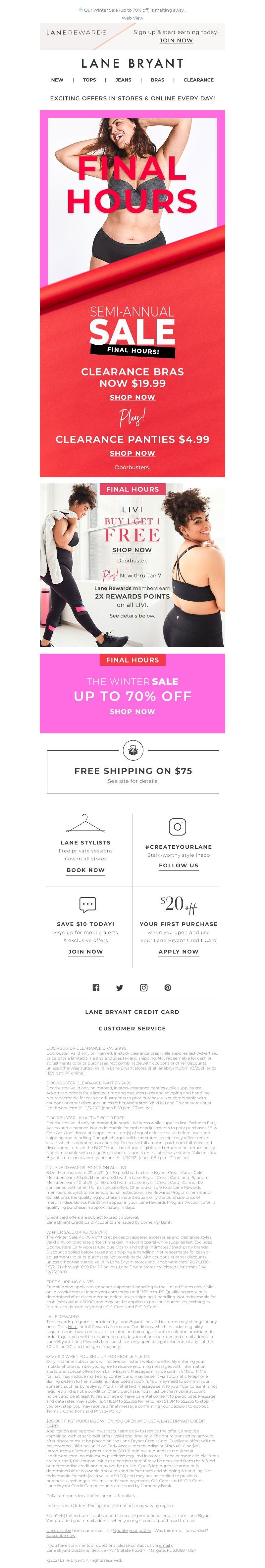Screen dimensions: 265x1568
Task: Join now for mobile alerts
Action: point(86,952)
